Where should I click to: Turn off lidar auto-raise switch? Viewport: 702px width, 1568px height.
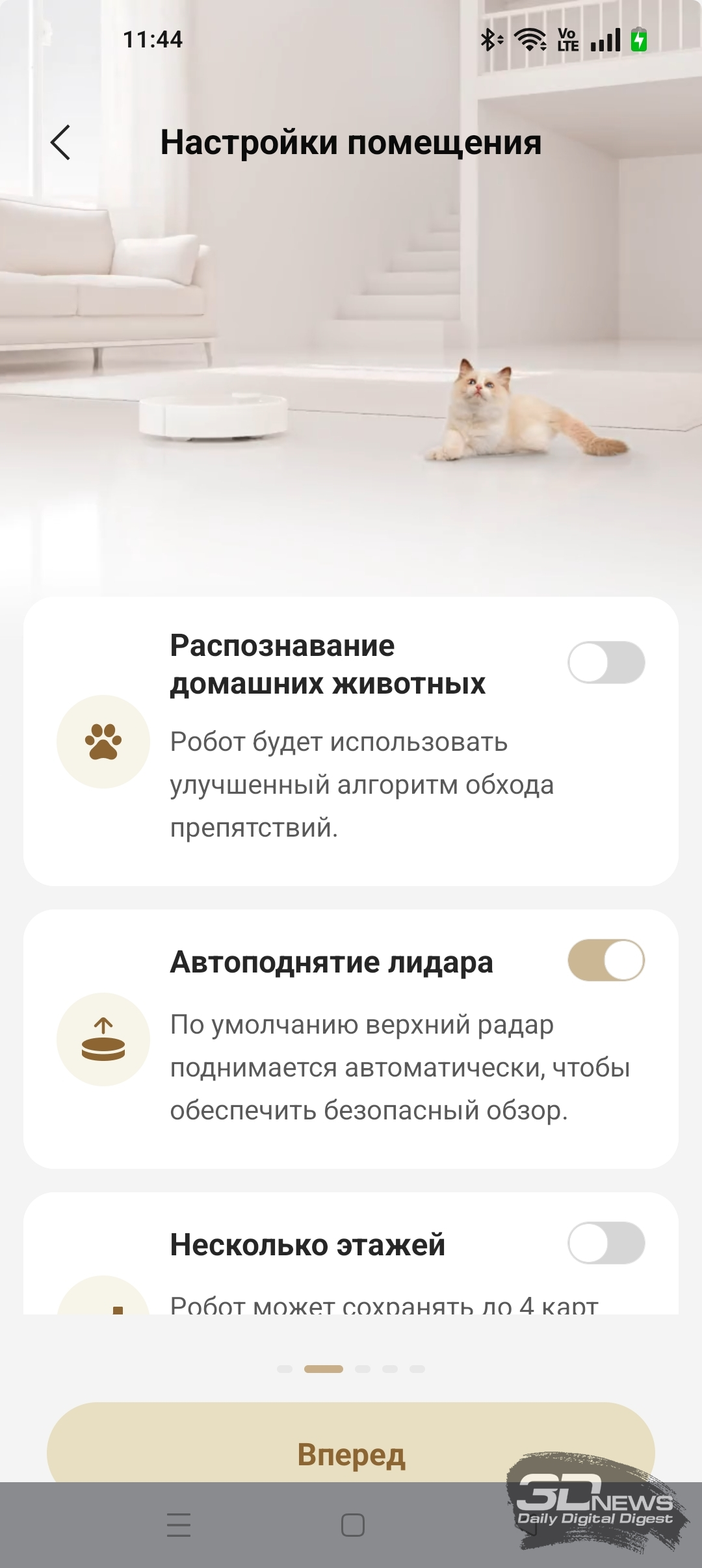[606, 960]
